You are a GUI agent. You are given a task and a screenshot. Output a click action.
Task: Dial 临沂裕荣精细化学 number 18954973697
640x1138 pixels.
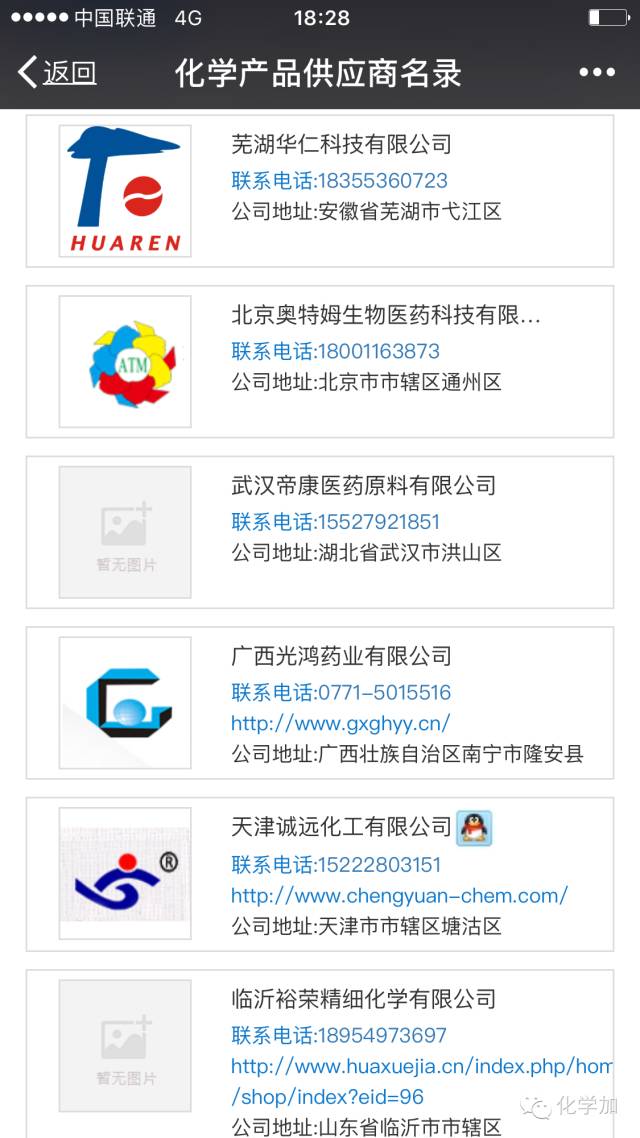(x=339, y=1036)
